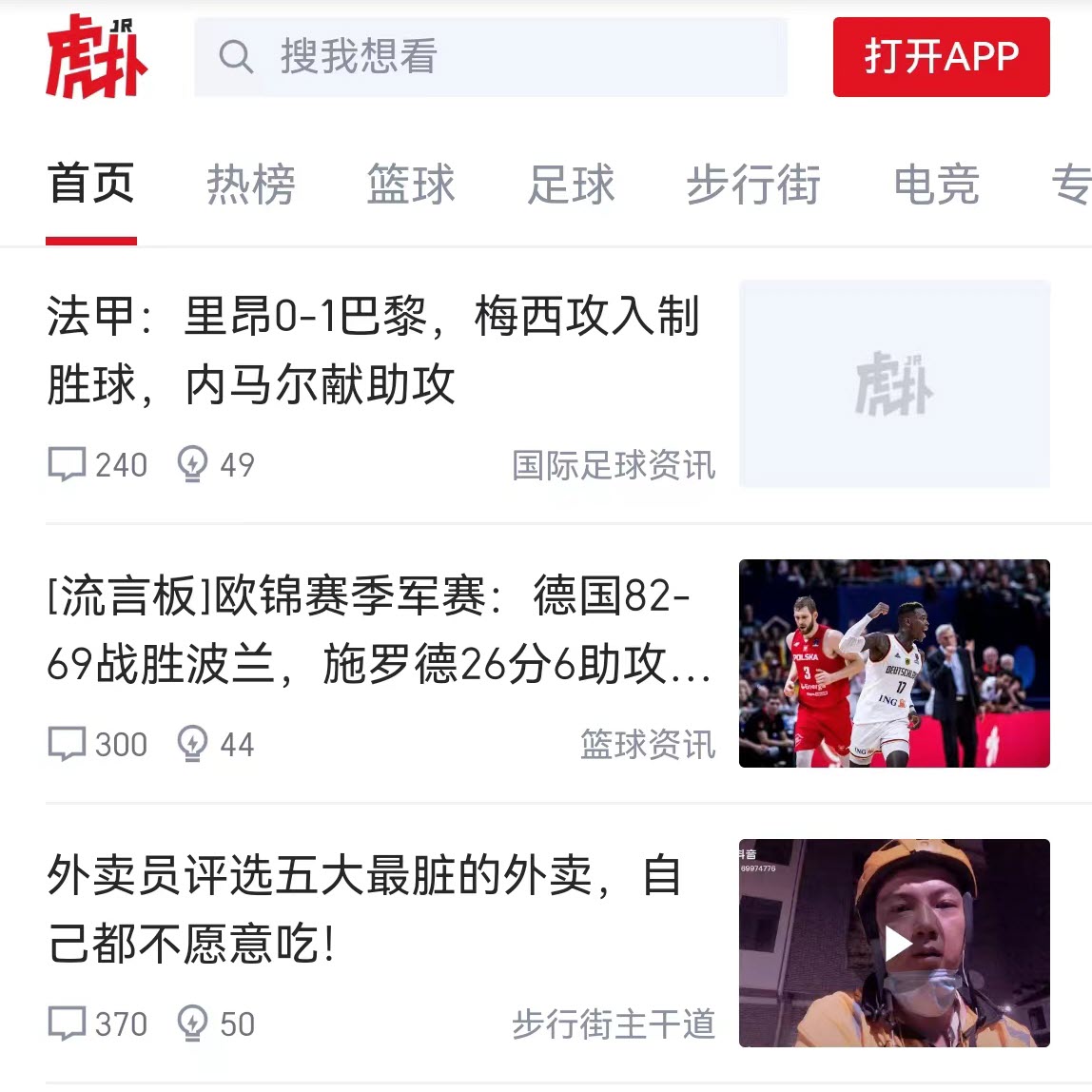The height and width of the screenshot is (1092, 1092).
Task: Switch to the 步行街 tab
Action: (x=752, y=184)
